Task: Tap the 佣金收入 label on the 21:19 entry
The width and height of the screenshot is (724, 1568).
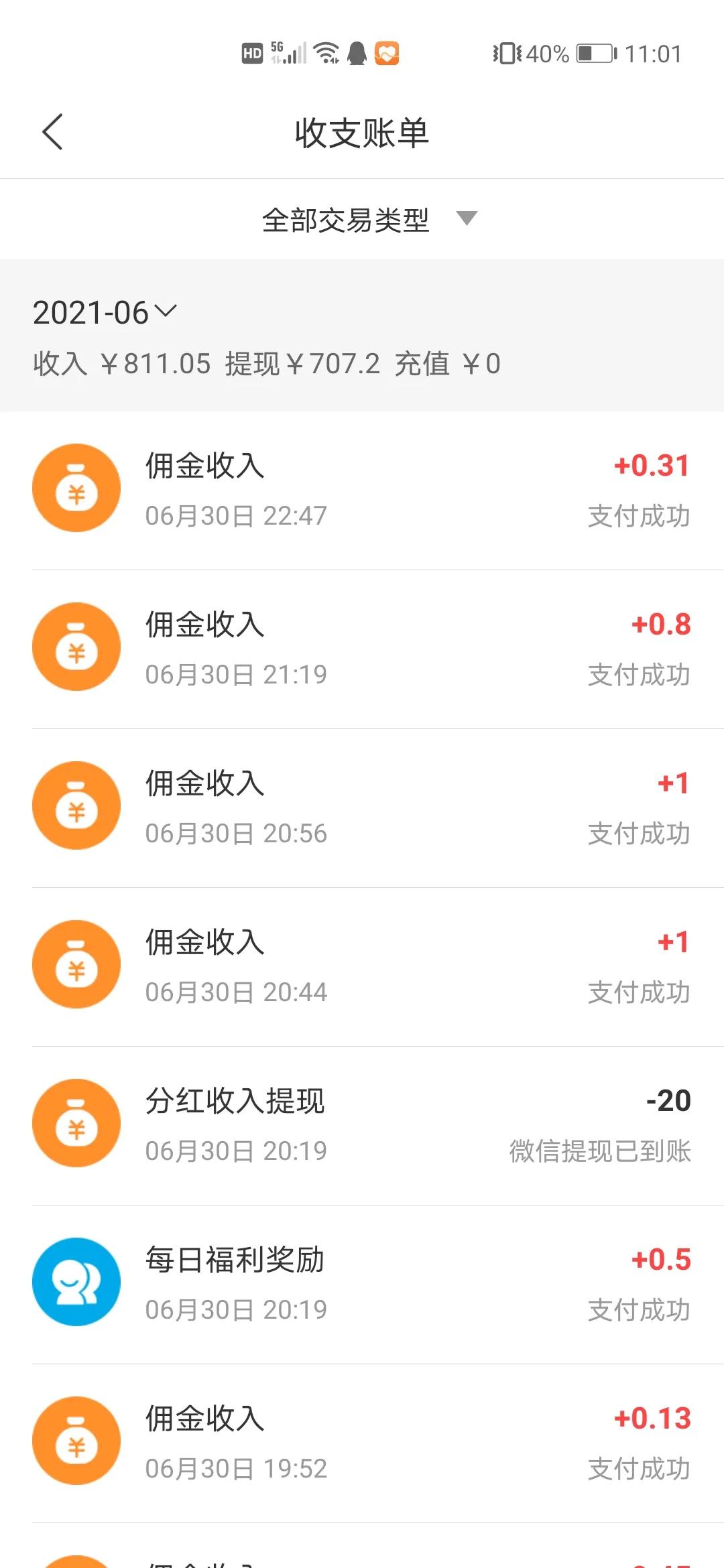Action: [x=204, y=625]
